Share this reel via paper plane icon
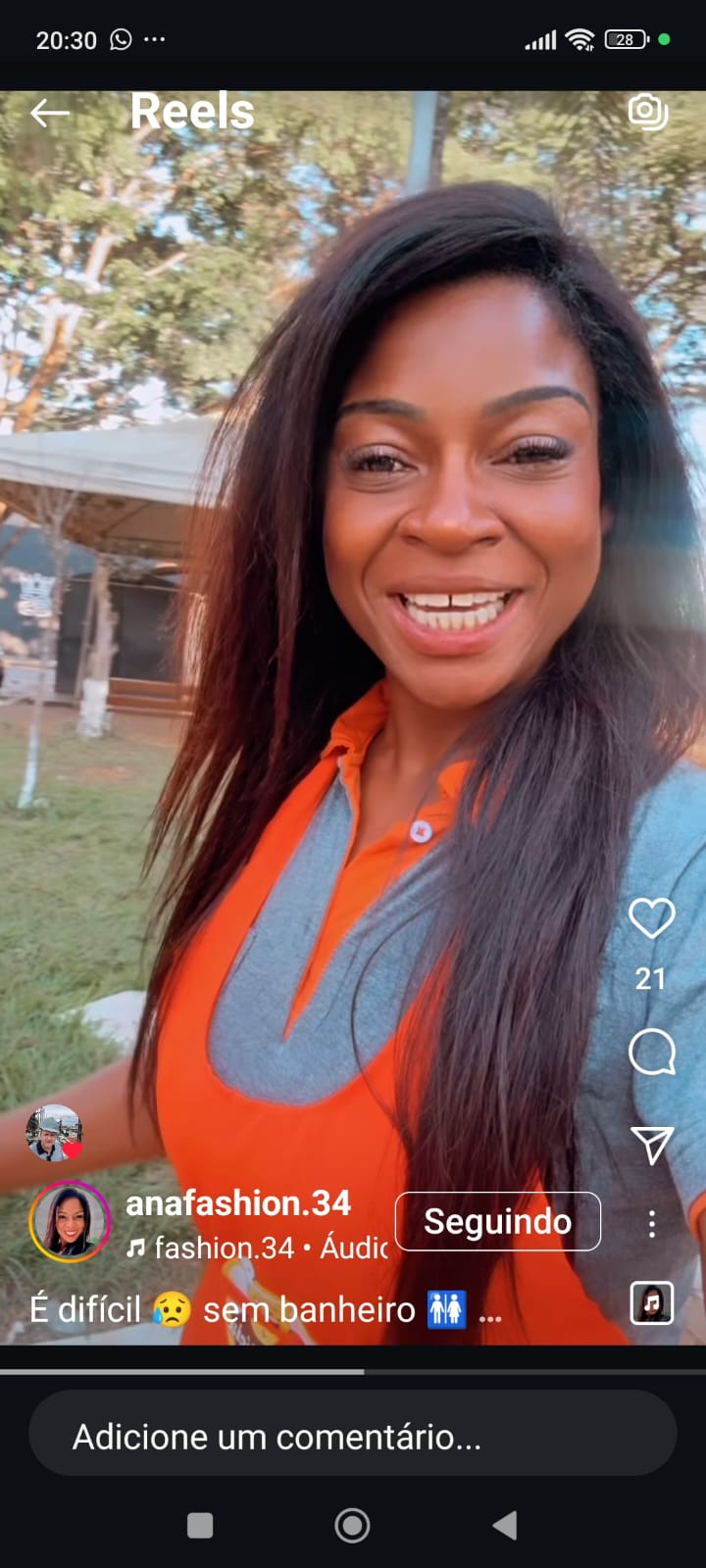This screenshot has height=1568, width=706. (651, 1144)
